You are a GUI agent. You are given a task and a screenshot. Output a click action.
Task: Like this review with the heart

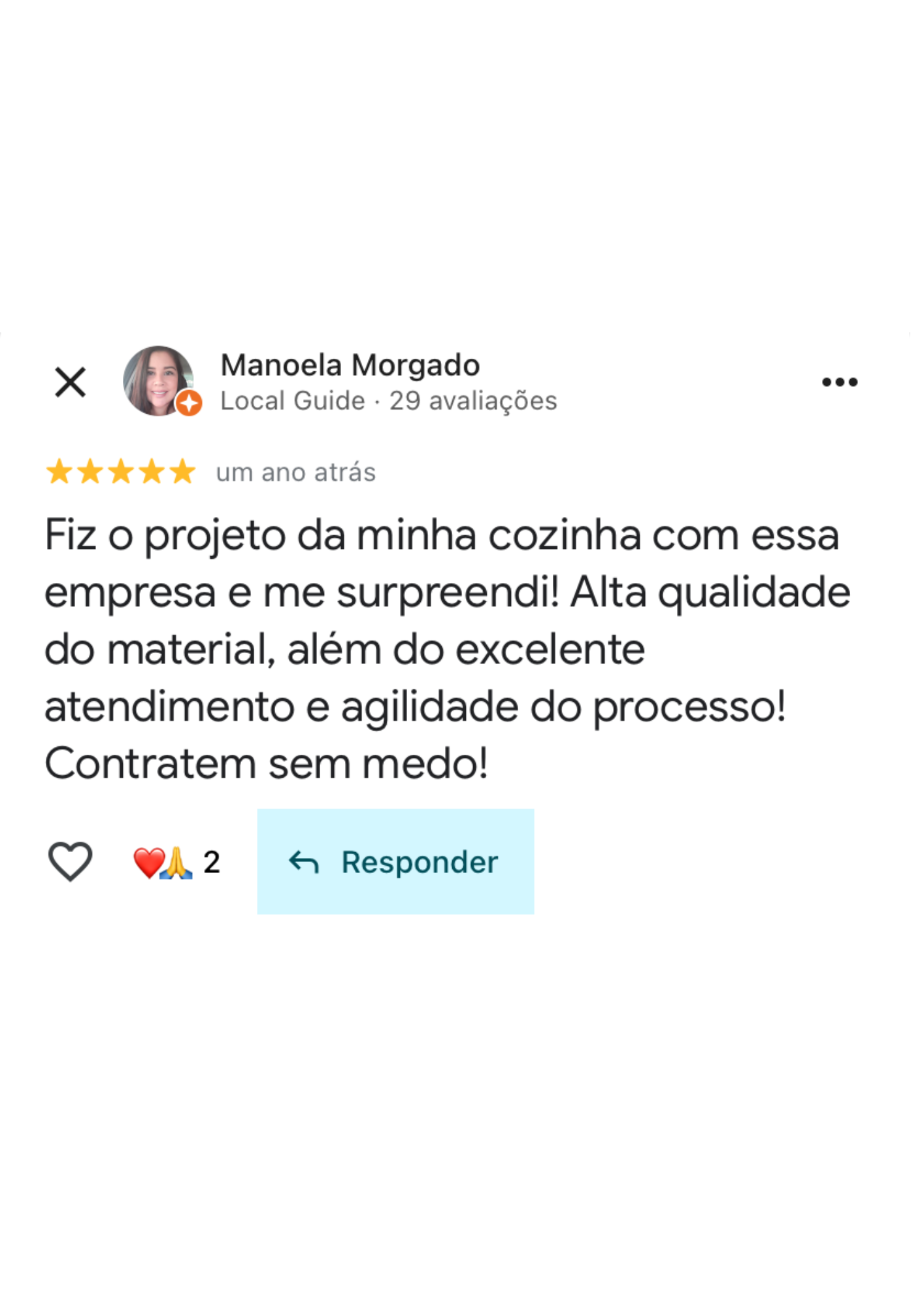(x=70, y=861)
